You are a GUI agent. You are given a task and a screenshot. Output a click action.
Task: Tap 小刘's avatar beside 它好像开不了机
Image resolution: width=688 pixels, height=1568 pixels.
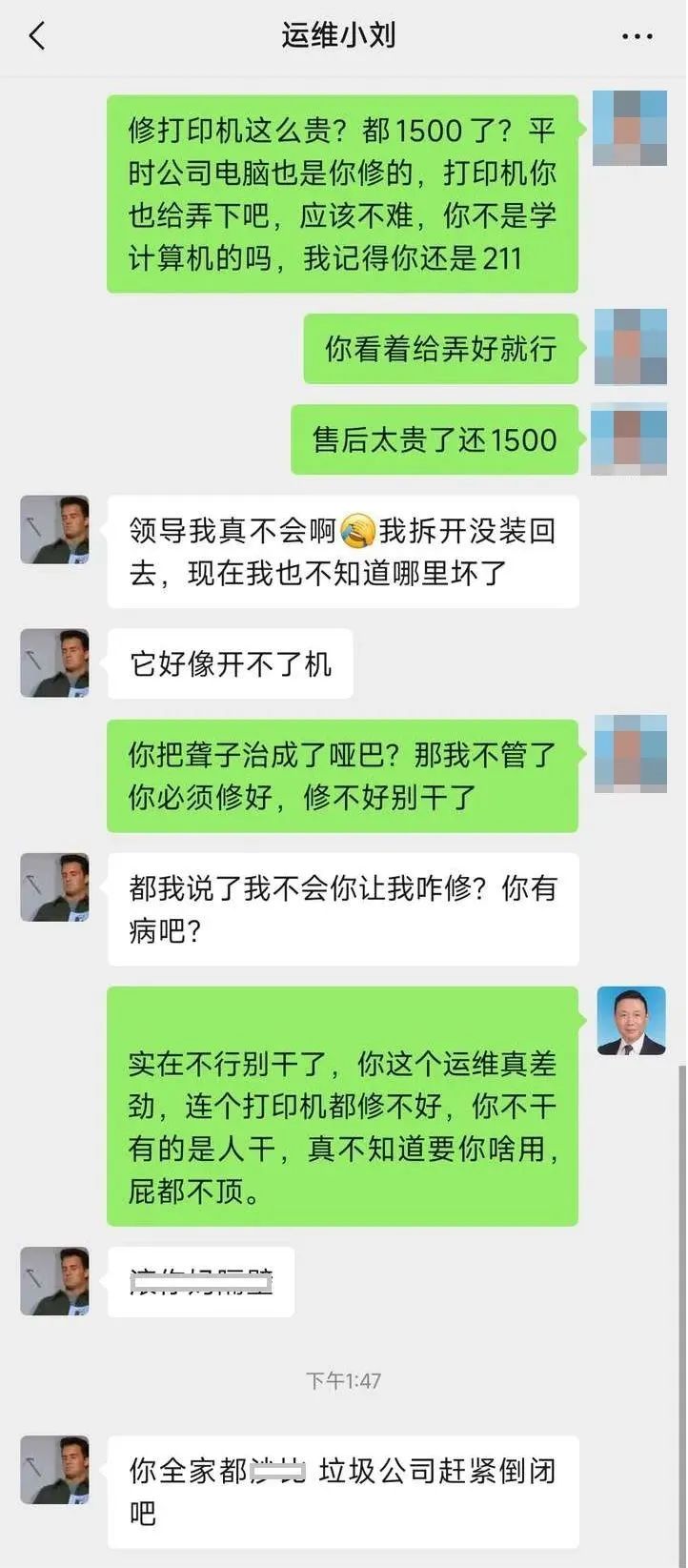[54, 662]
